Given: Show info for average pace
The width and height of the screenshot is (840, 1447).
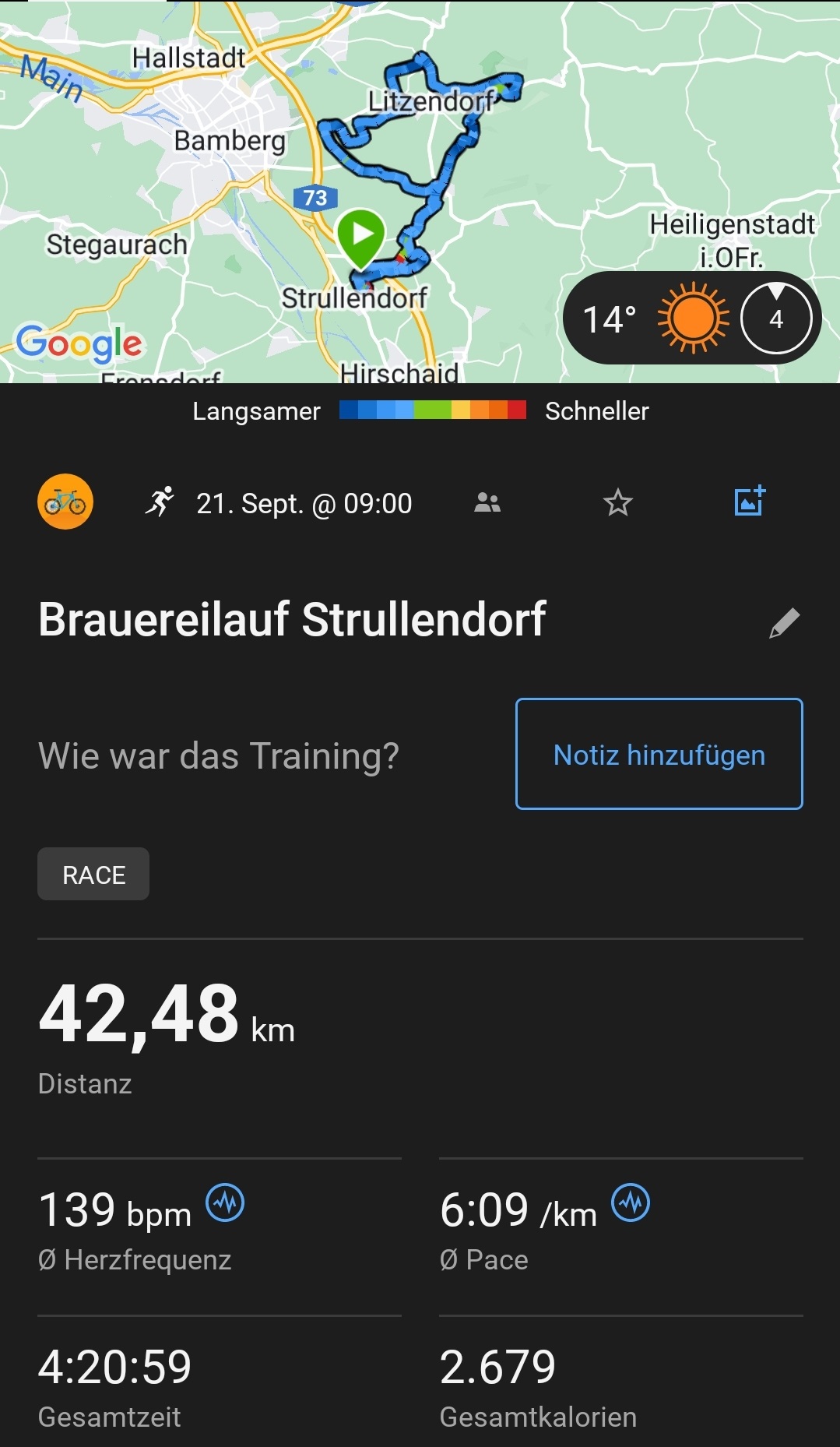Looking at the screenshot, I should click(631, 1203).
